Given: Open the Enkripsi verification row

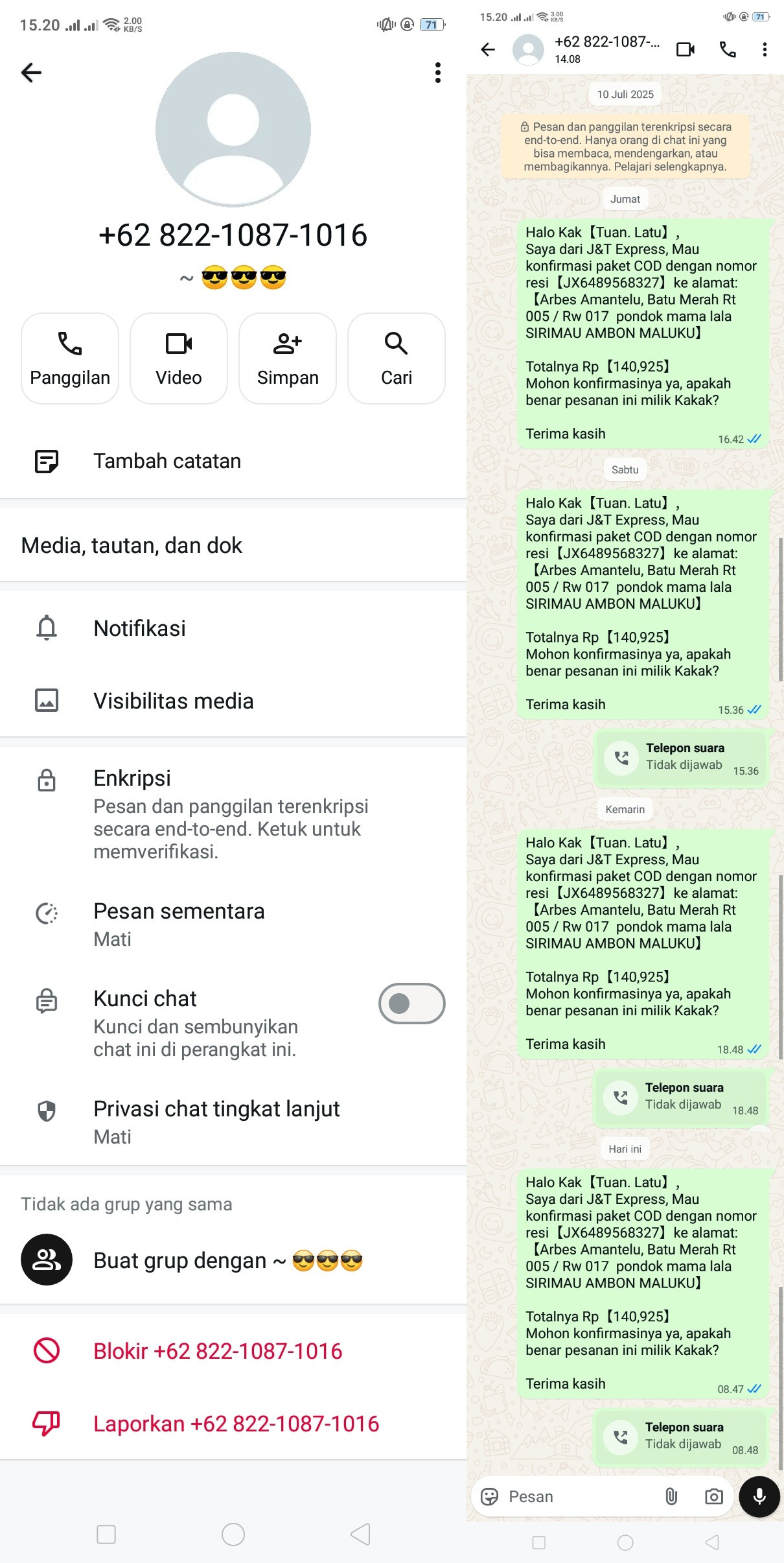Looking at the screenshot, I should pyautogui.click(x=233, y=814).
